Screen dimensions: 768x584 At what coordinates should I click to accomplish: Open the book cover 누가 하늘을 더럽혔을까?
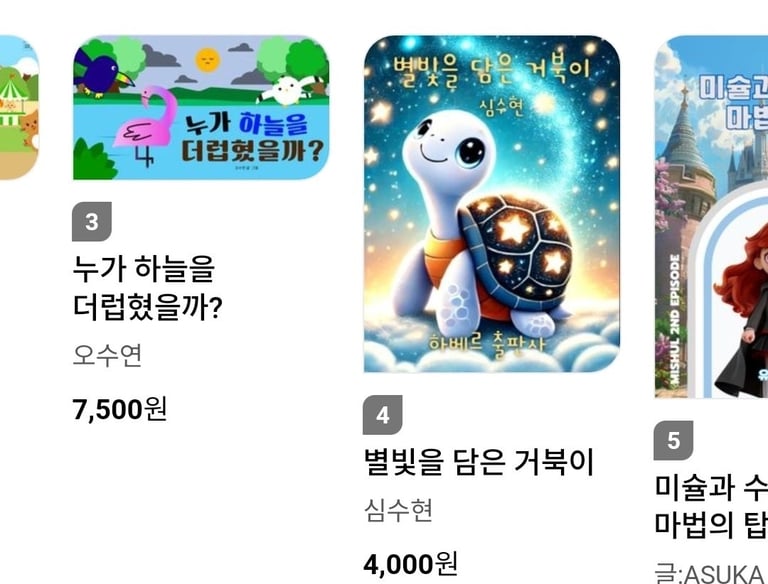pos(200,107)
